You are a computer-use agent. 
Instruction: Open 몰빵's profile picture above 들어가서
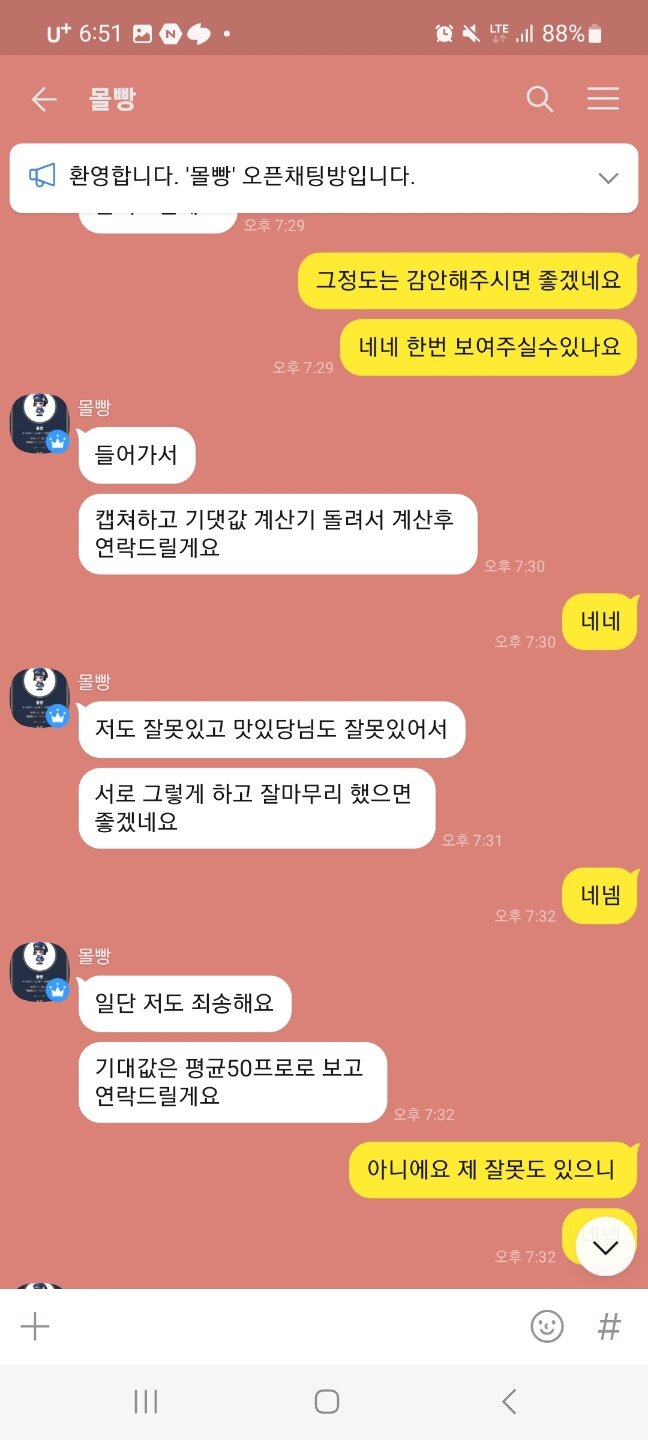point(39,424)
